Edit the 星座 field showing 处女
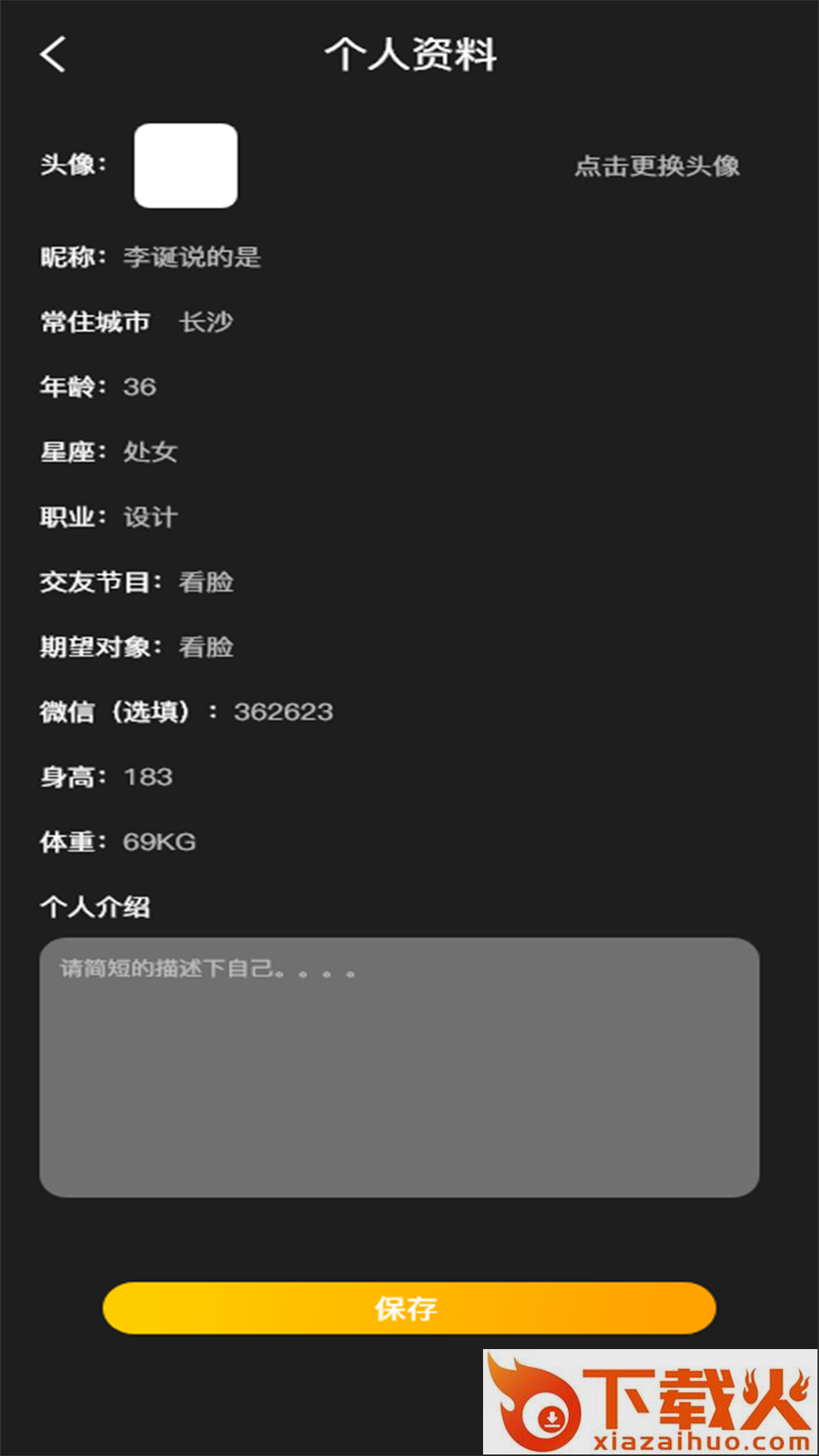 [150, 452]
